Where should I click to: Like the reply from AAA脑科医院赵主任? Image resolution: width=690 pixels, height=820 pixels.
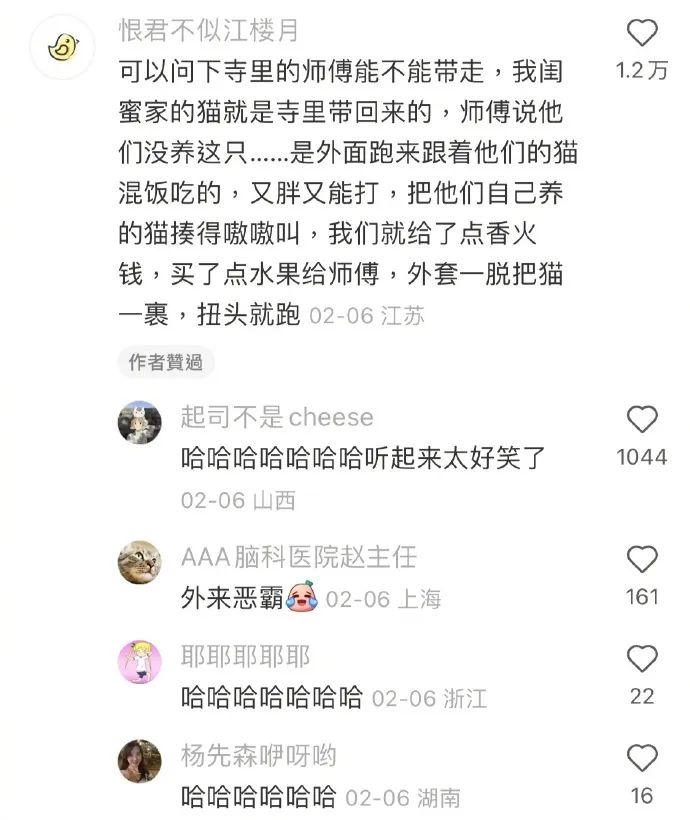pyautogui.click(x=642, y=559)
